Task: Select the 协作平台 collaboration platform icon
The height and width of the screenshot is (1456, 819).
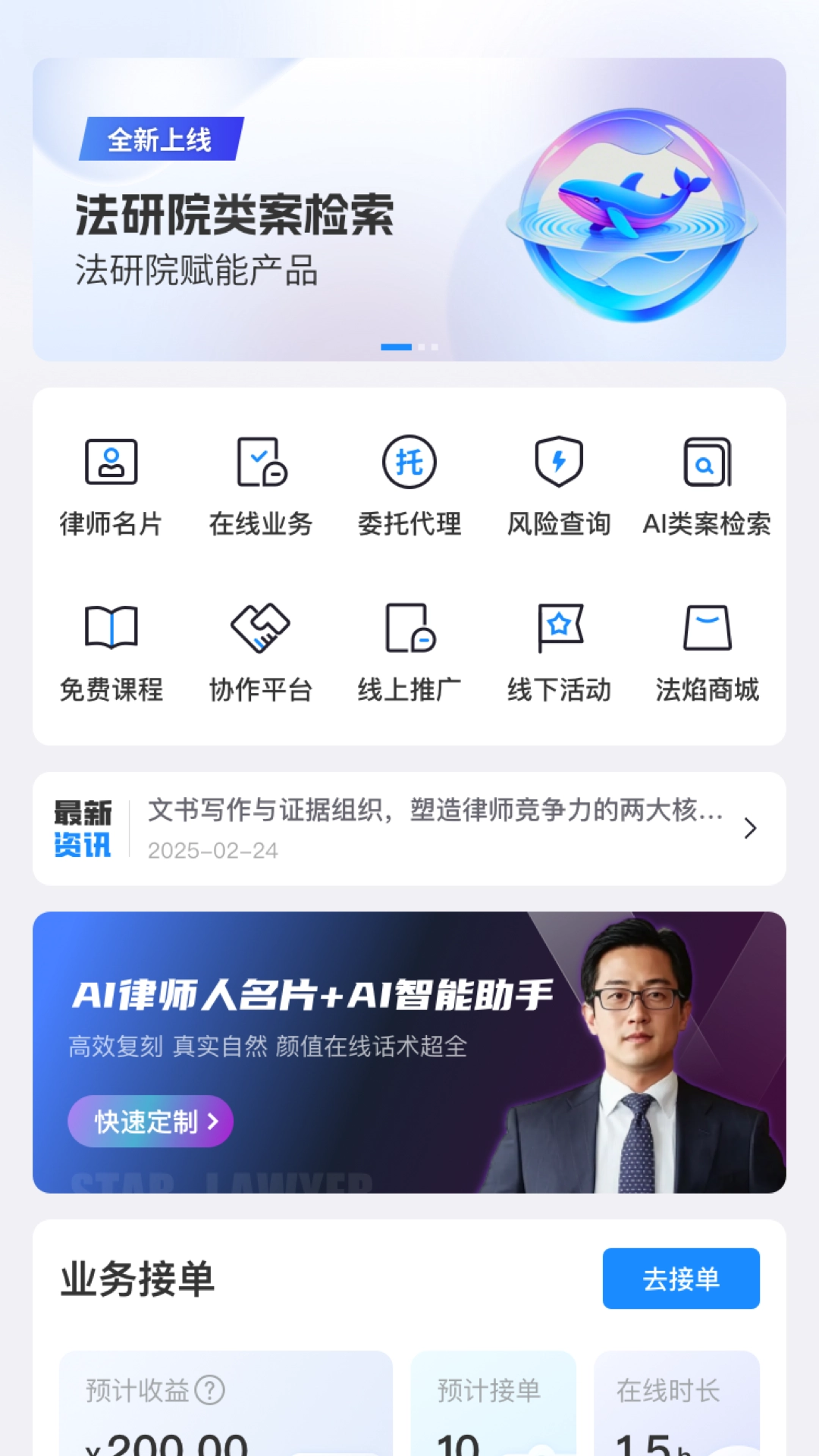Action: [x=260, y=652]
